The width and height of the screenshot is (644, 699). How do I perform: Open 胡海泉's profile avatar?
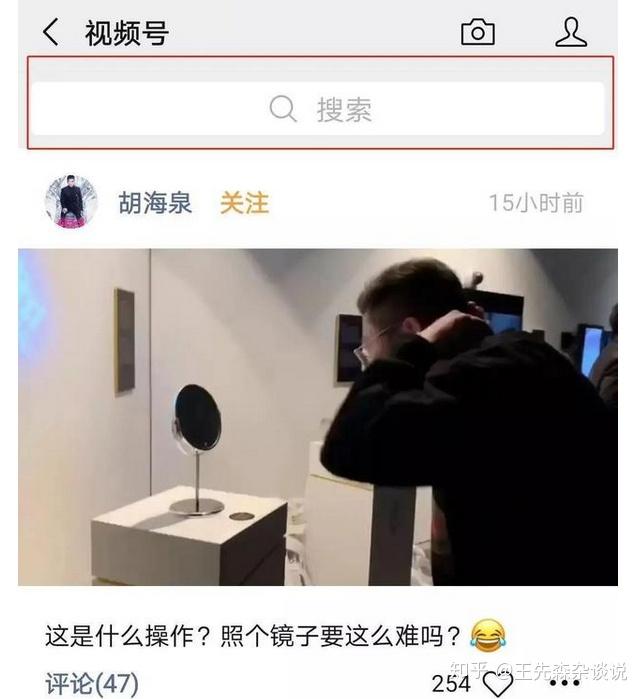[x=71, y=202]
